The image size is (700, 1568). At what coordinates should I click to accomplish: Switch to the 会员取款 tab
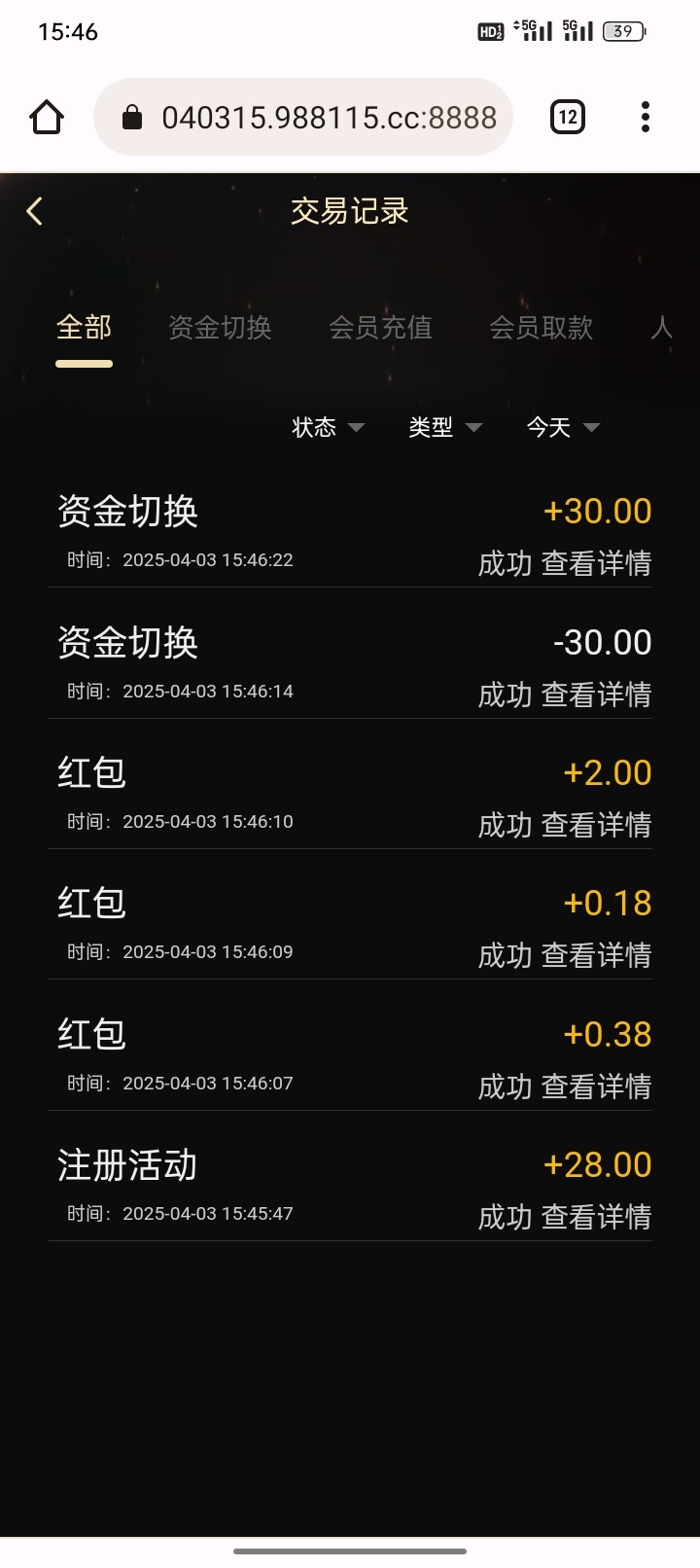point(541,328)
